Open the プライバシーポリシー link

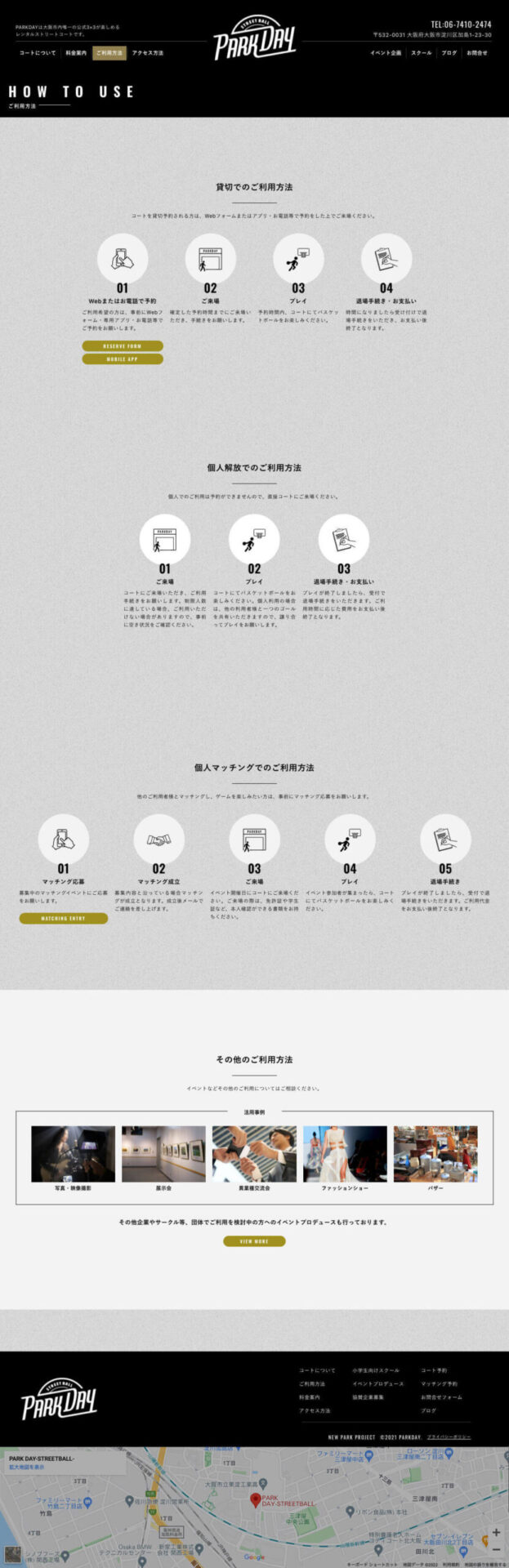pyautogui.click(x=449, y=1437)
